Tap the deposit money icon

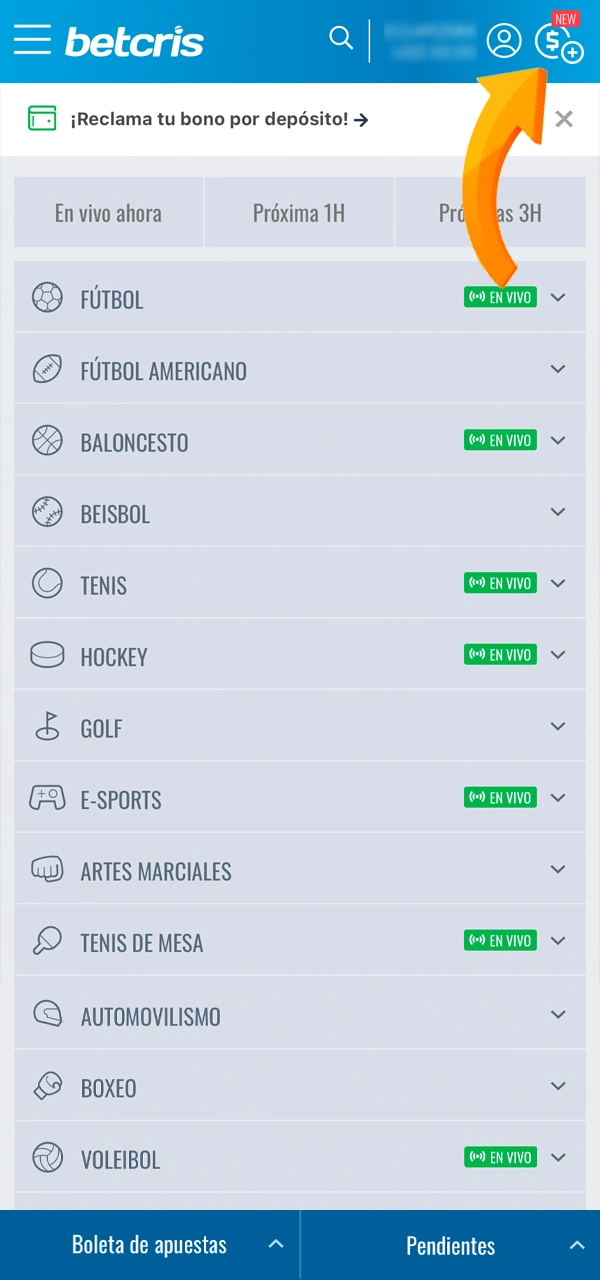(557, 43)
